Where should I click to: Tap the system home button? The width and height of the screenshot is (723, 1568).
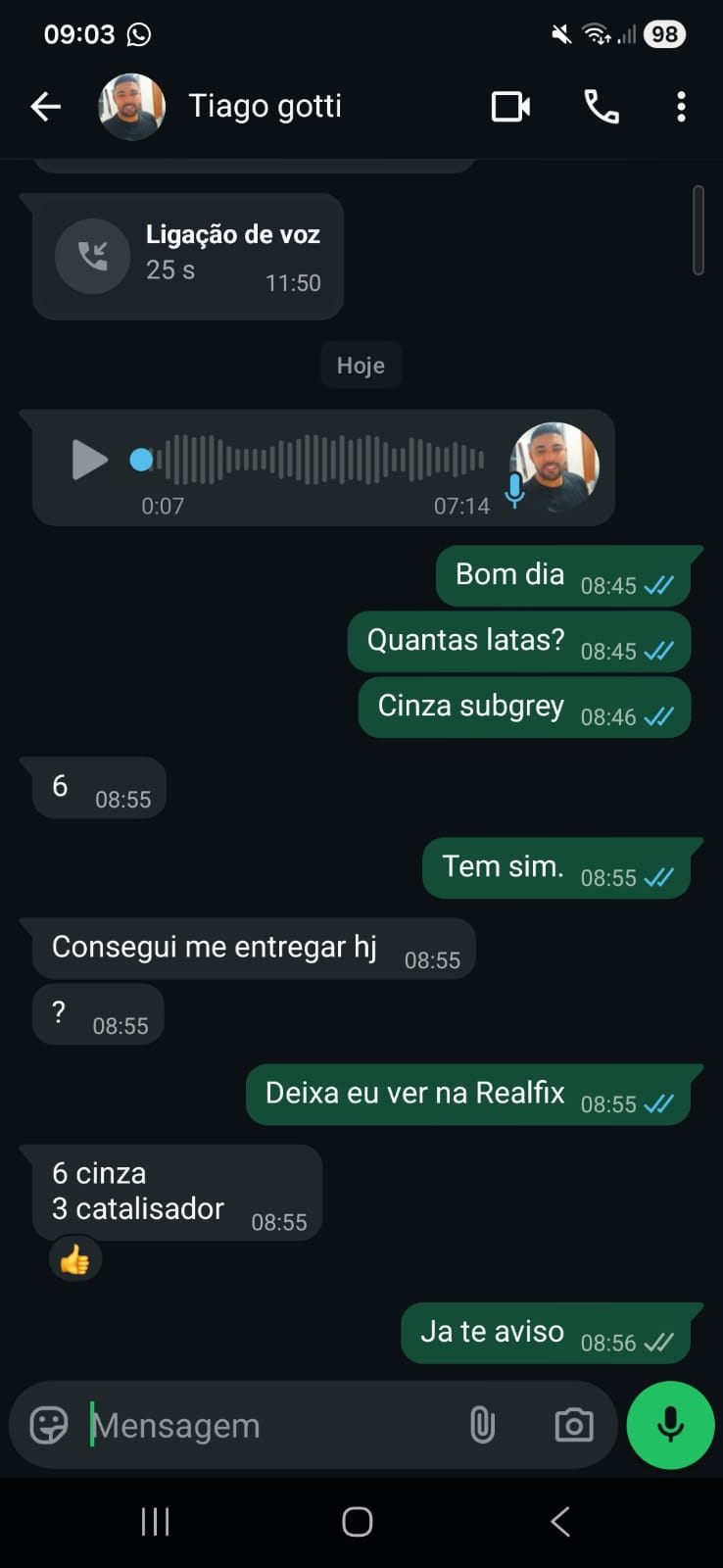click(x=358, y=1522)
